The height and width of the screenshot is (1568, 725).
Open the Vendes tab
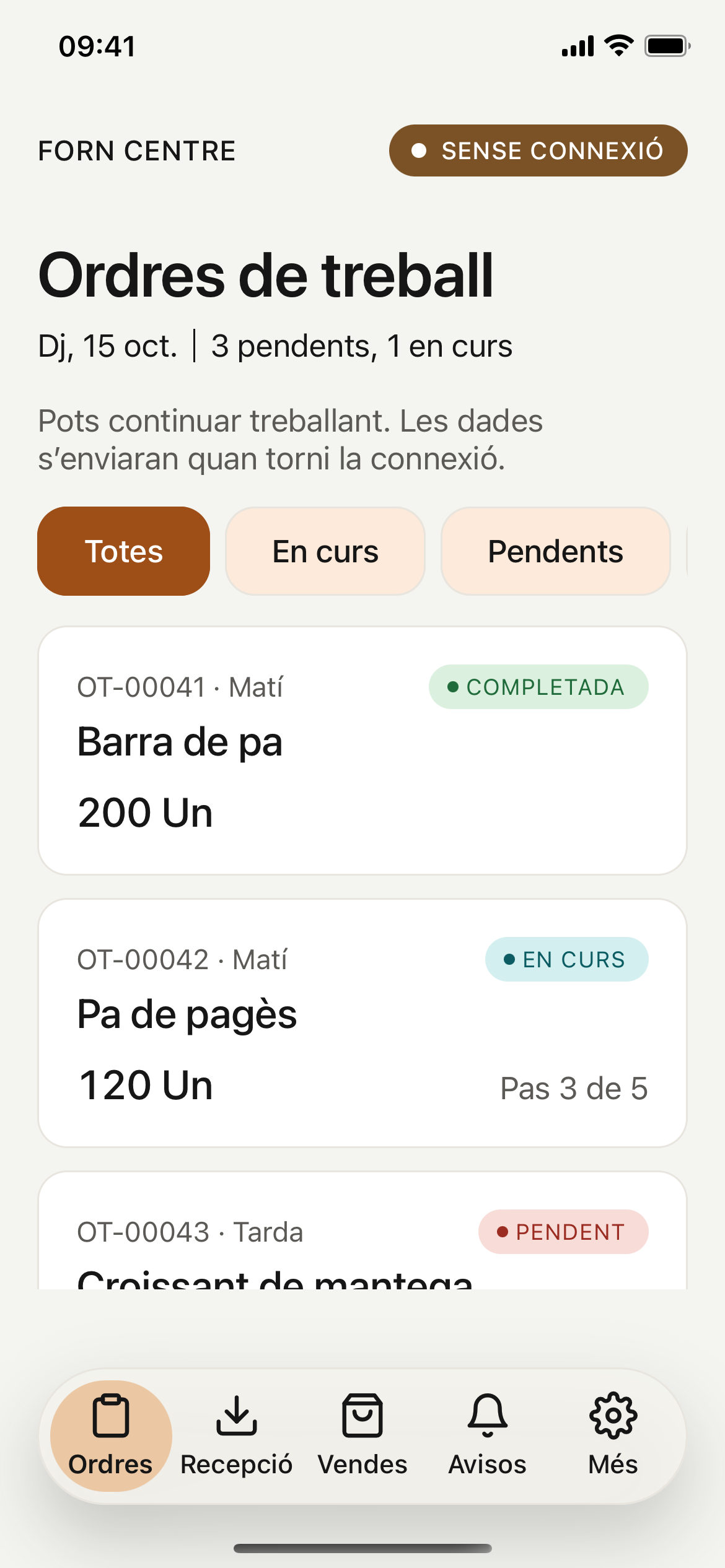click(362, 1435)
